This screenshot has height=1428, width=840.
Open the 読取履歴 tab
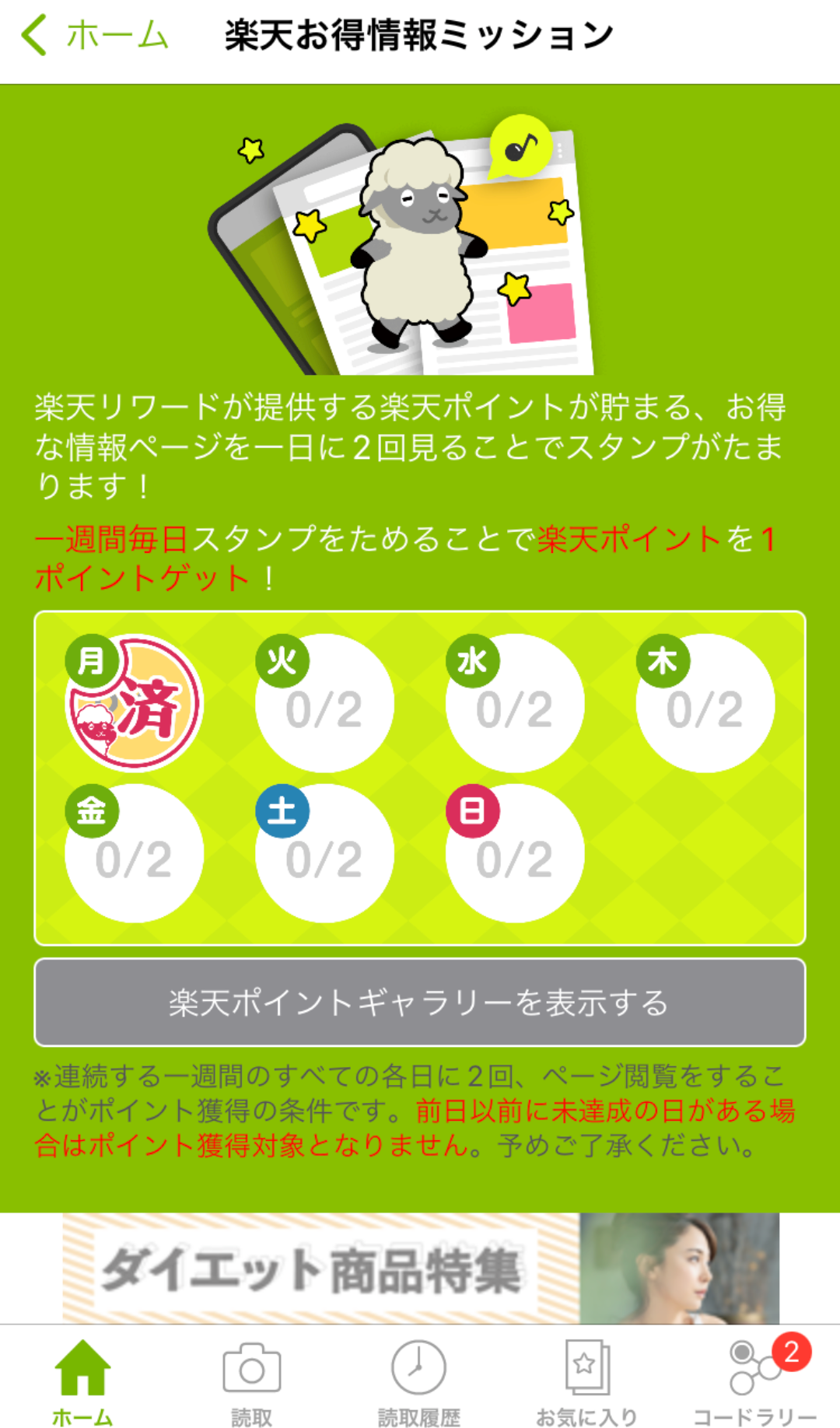pos(418,1382)
